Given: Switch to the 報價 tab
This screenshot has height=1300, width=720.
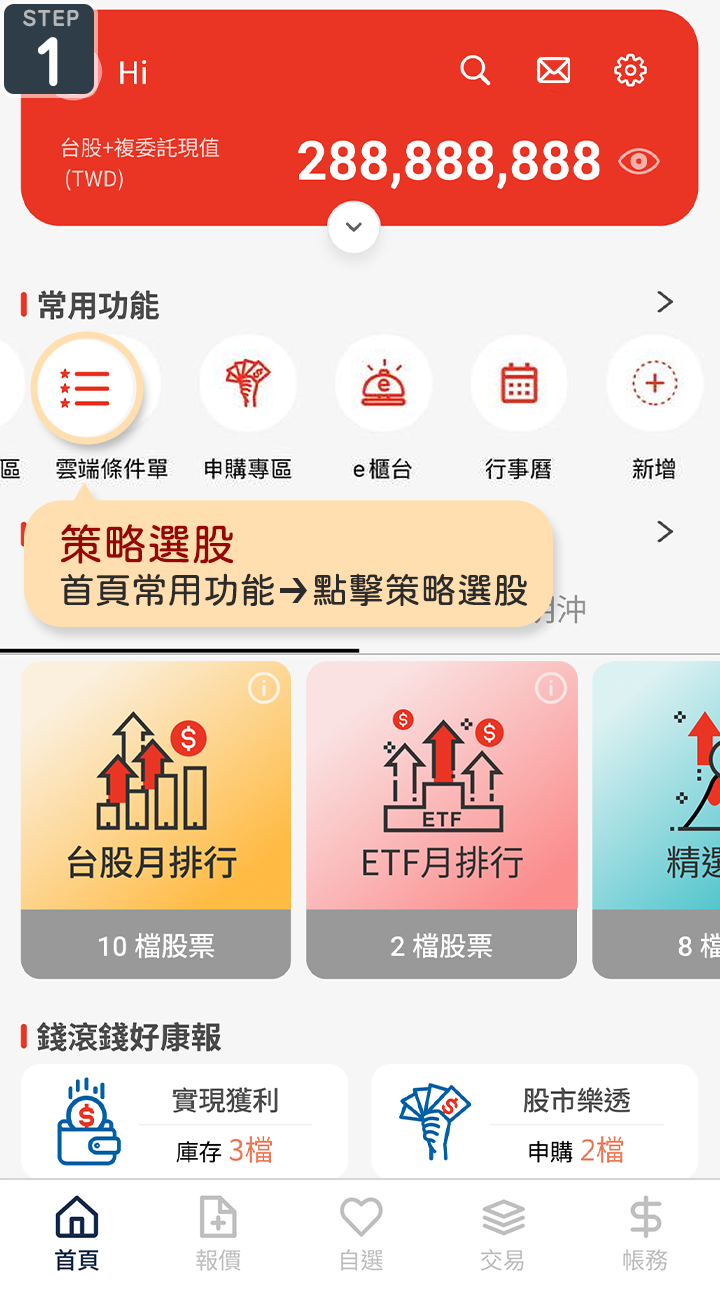Looking at the screenshot, I should tap(218, 1234).
